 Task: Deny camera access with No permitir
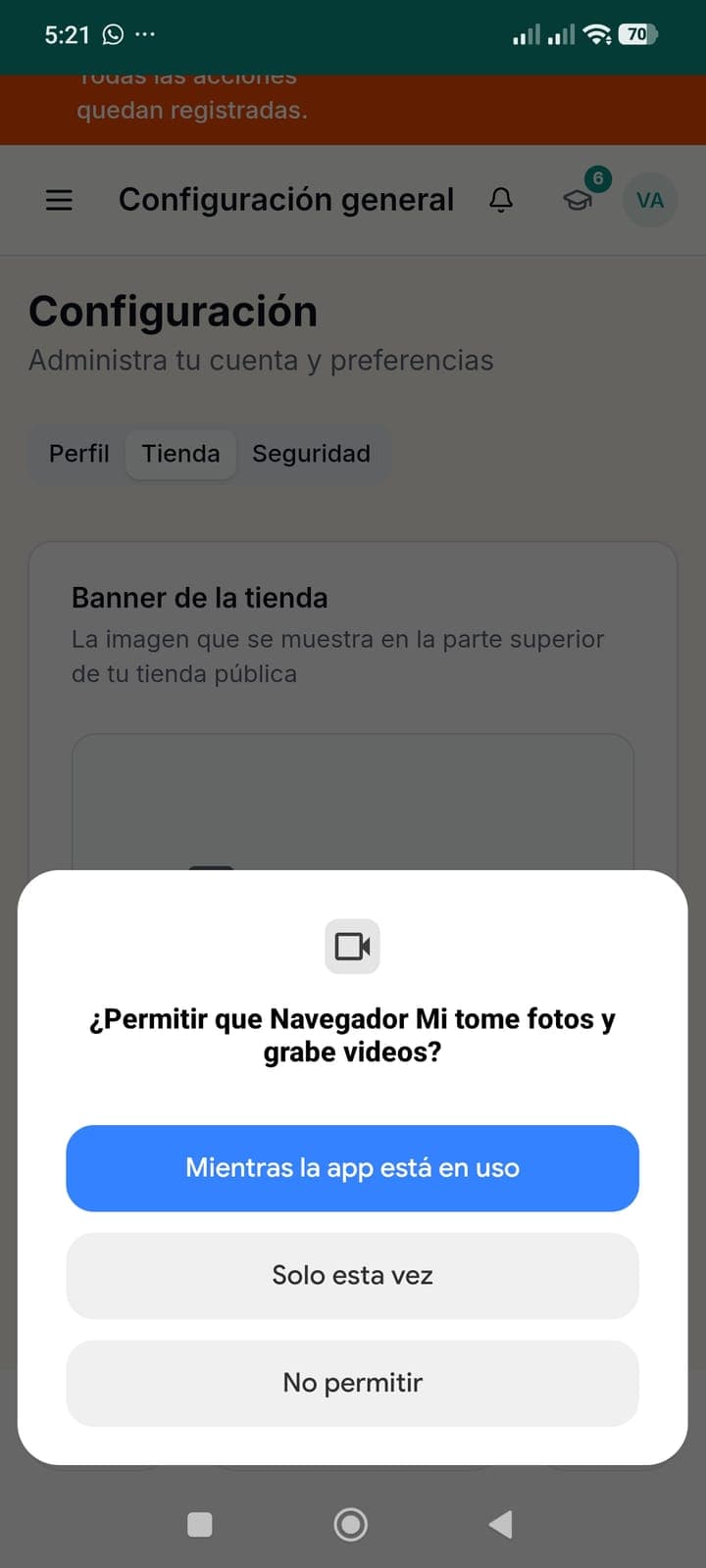[352, 1383]
